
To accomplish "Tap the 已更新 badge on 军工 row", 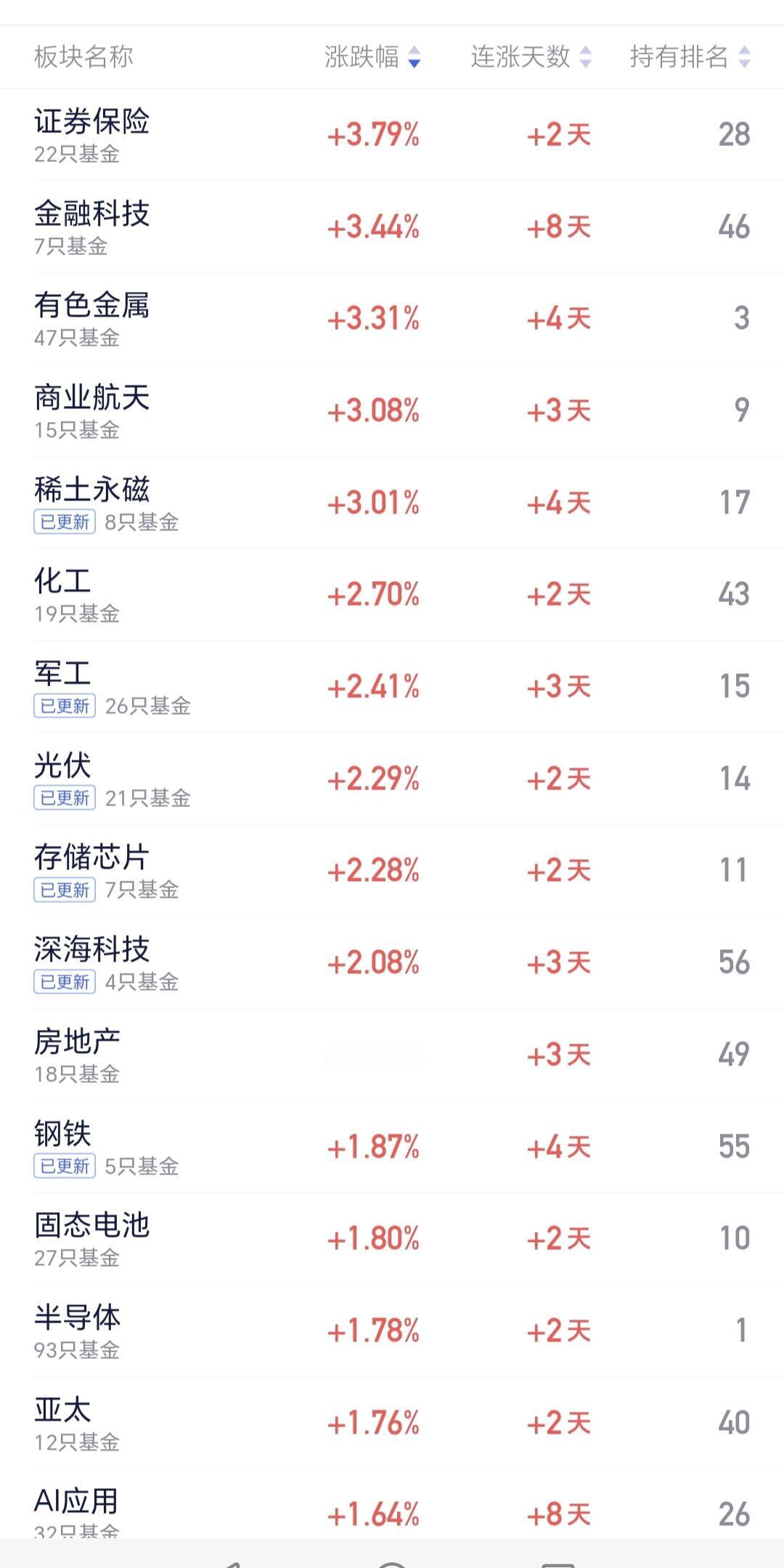I will [x=64, y=704].
